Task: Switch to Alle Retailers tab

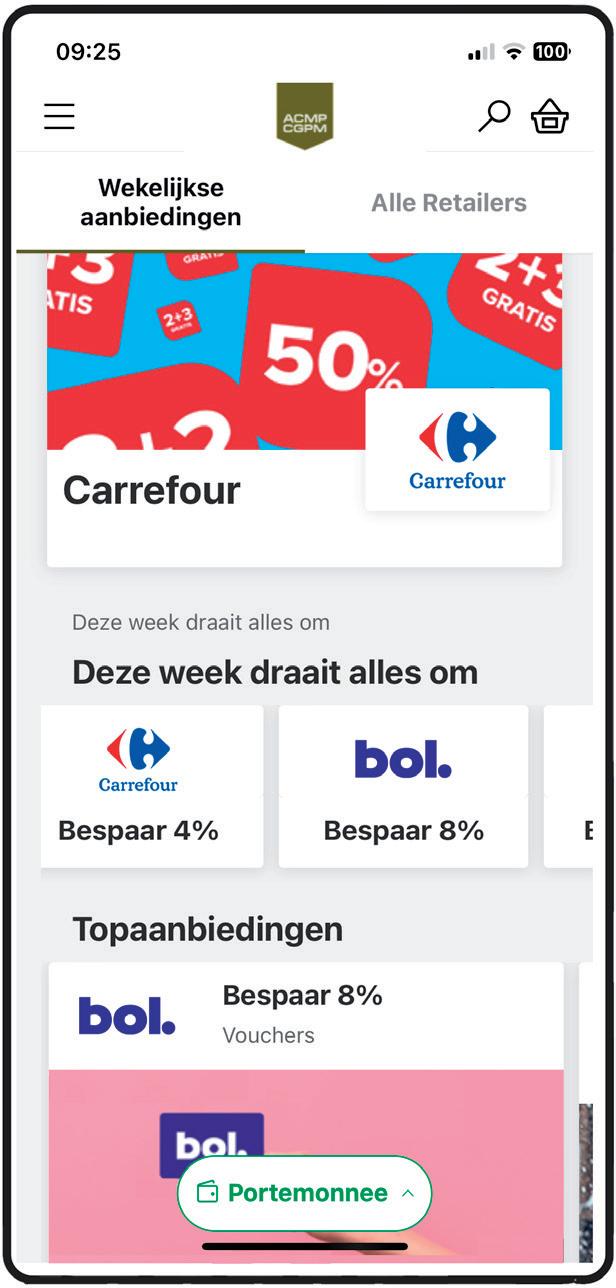Action: 448,203
